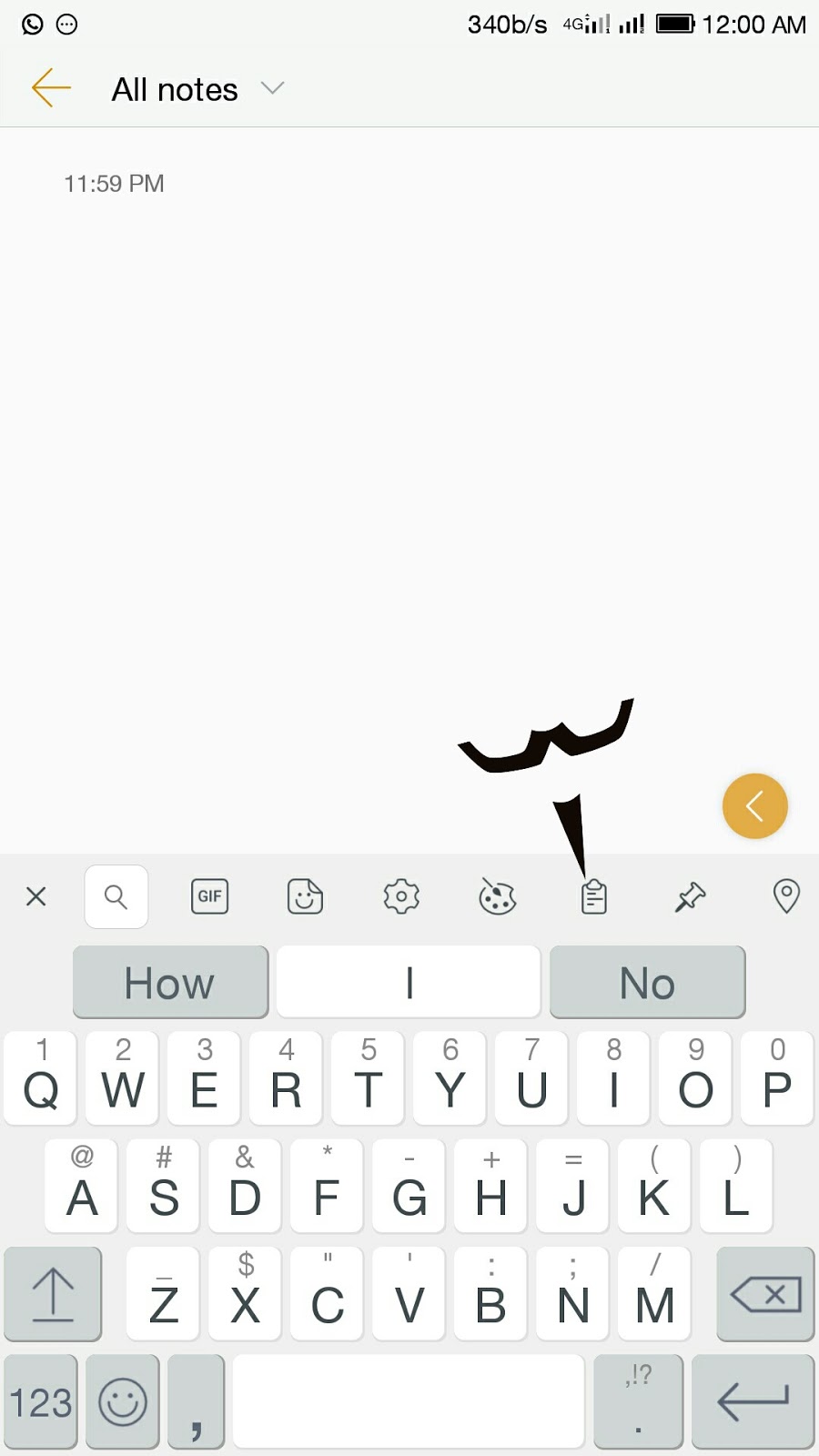Select the suggestion "How"
Viewport: 819px width, 1456px height.
[170, 982]
